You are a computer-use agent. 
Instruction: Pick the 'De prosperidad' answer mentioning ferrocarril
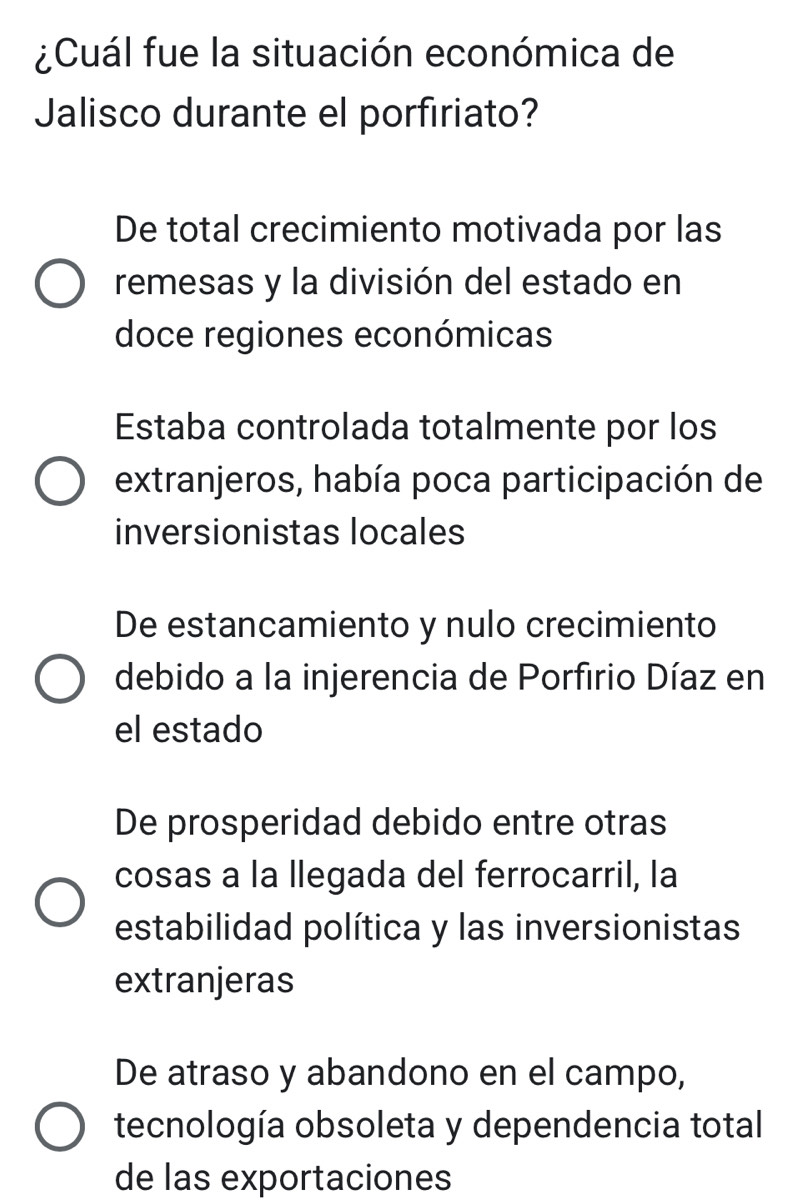(61, 903)
